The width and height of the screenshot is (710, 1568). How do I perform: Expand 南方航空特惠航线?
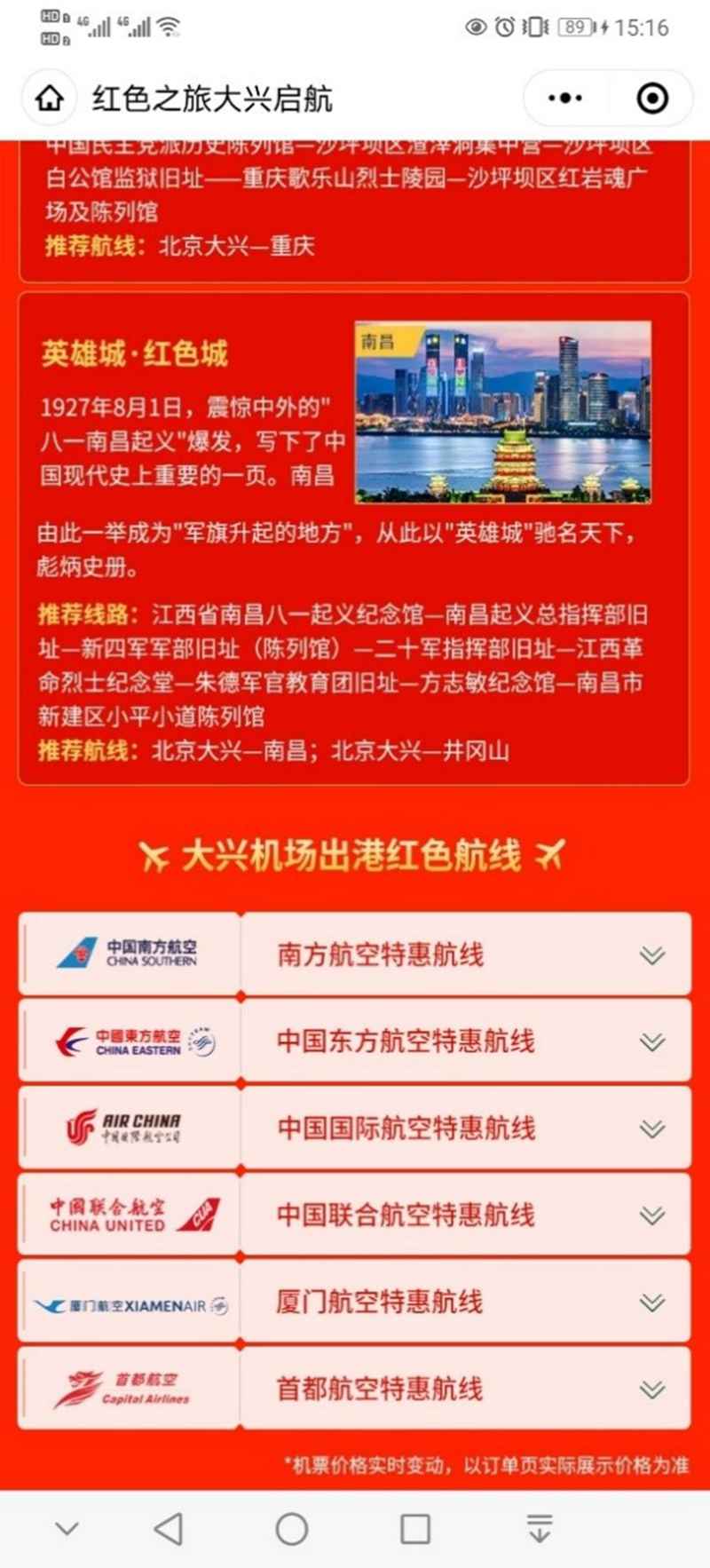tap(651, 955)
